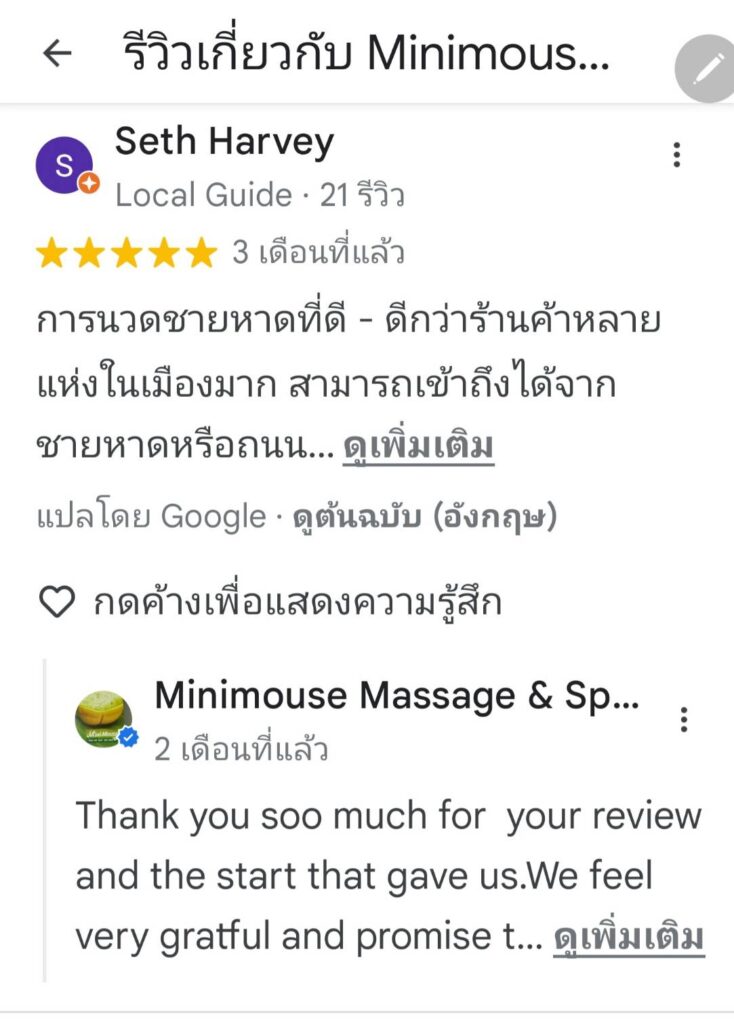This screenshot has height=1024, width=734.
Task: Tap the heart reaction icon
Action: [x=56, y=602]
